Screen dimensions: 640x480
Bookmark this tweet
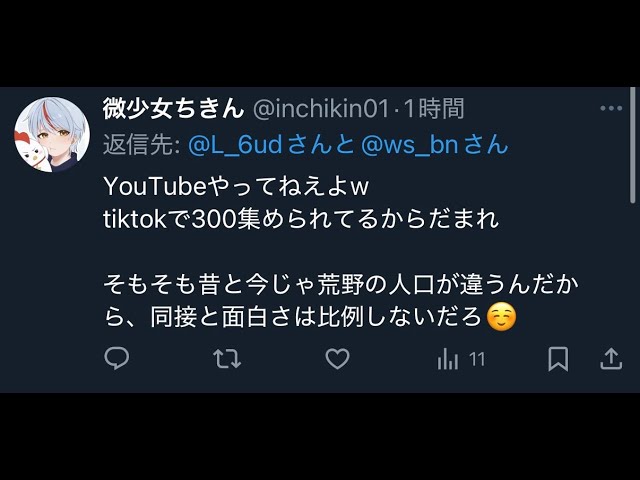click(x=558, y=358)
